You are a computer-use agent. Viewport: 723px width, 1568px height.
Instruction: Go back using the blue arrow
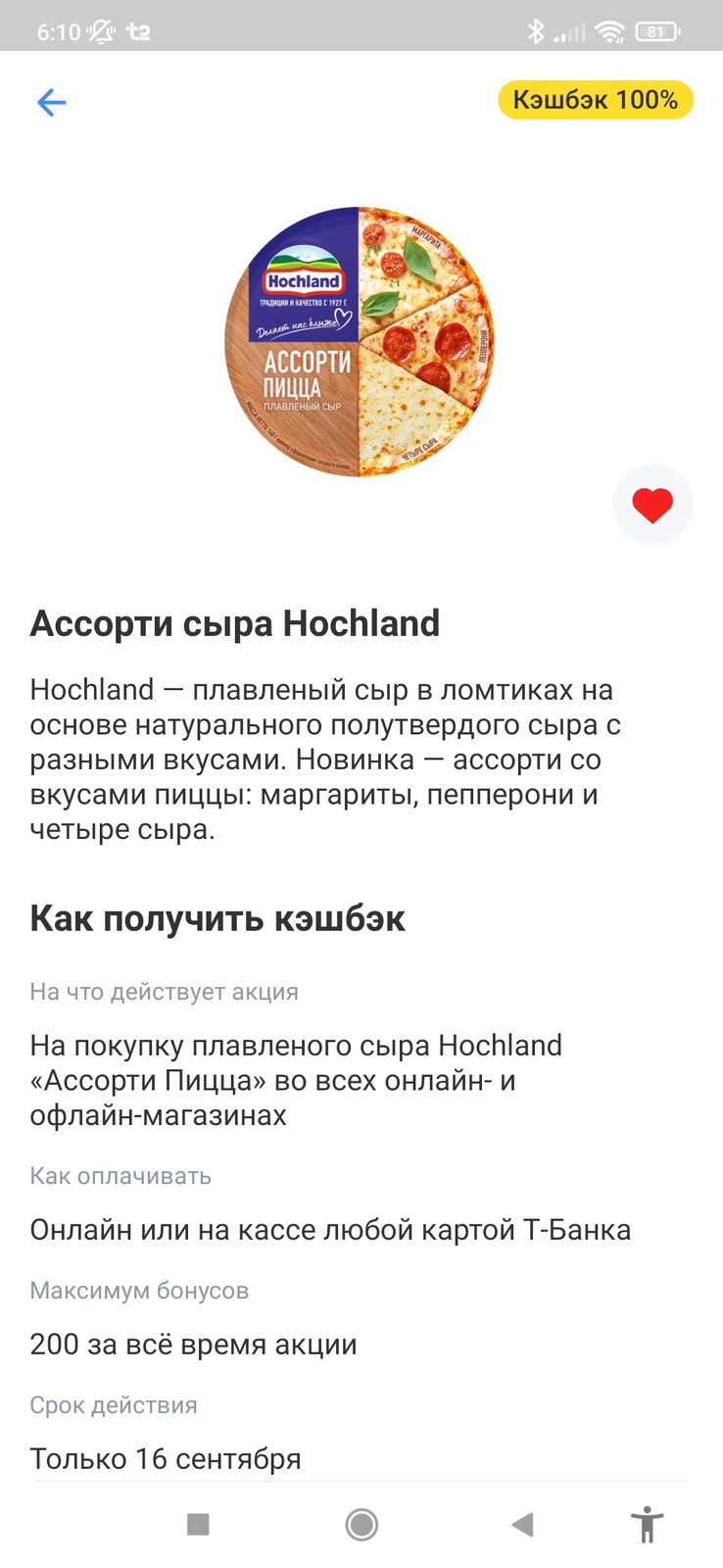[x=51, y=102]
